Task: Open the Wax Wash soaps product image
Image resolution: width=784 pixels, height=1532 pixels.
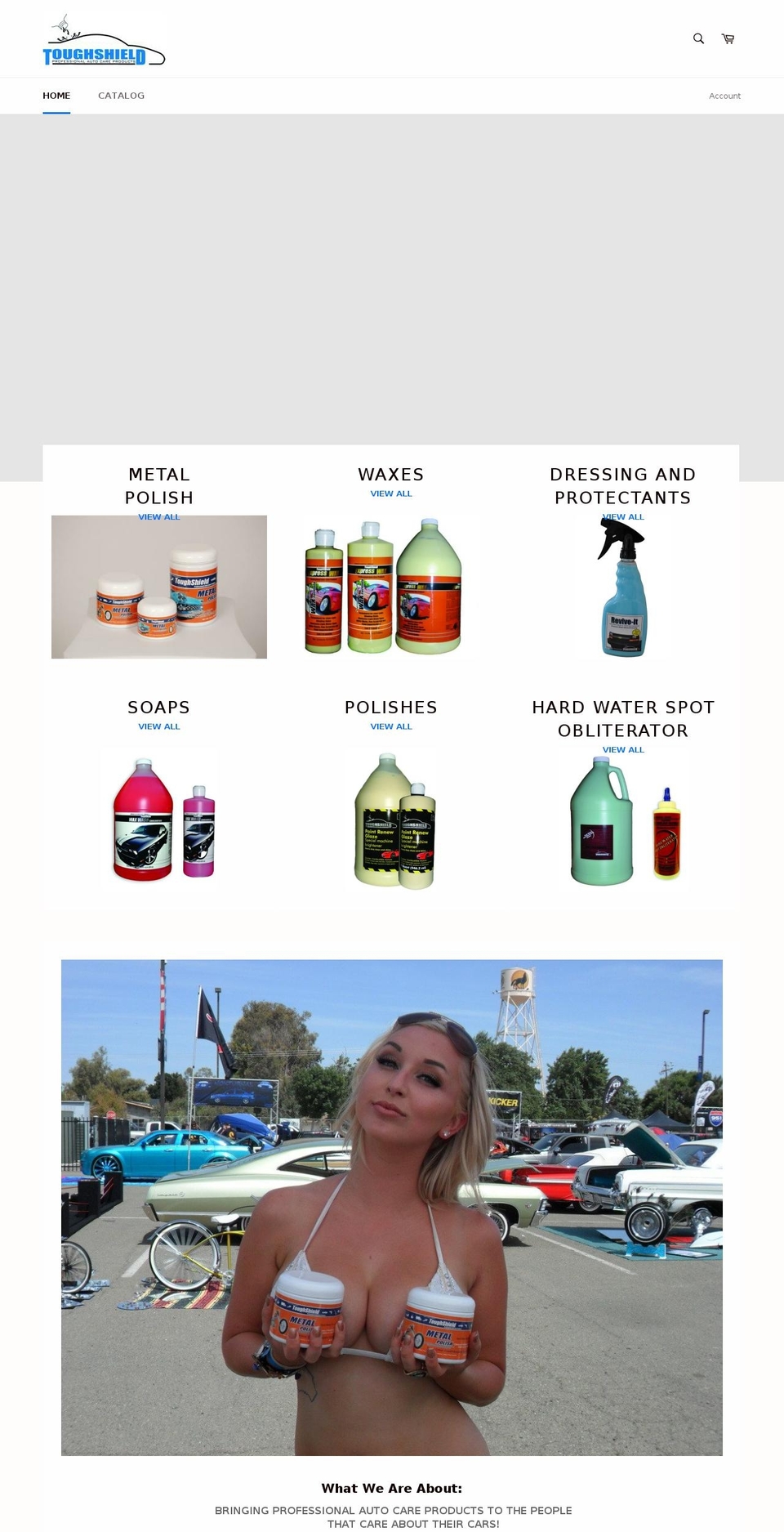Action: pyautogui.click(x=158, y=820)
